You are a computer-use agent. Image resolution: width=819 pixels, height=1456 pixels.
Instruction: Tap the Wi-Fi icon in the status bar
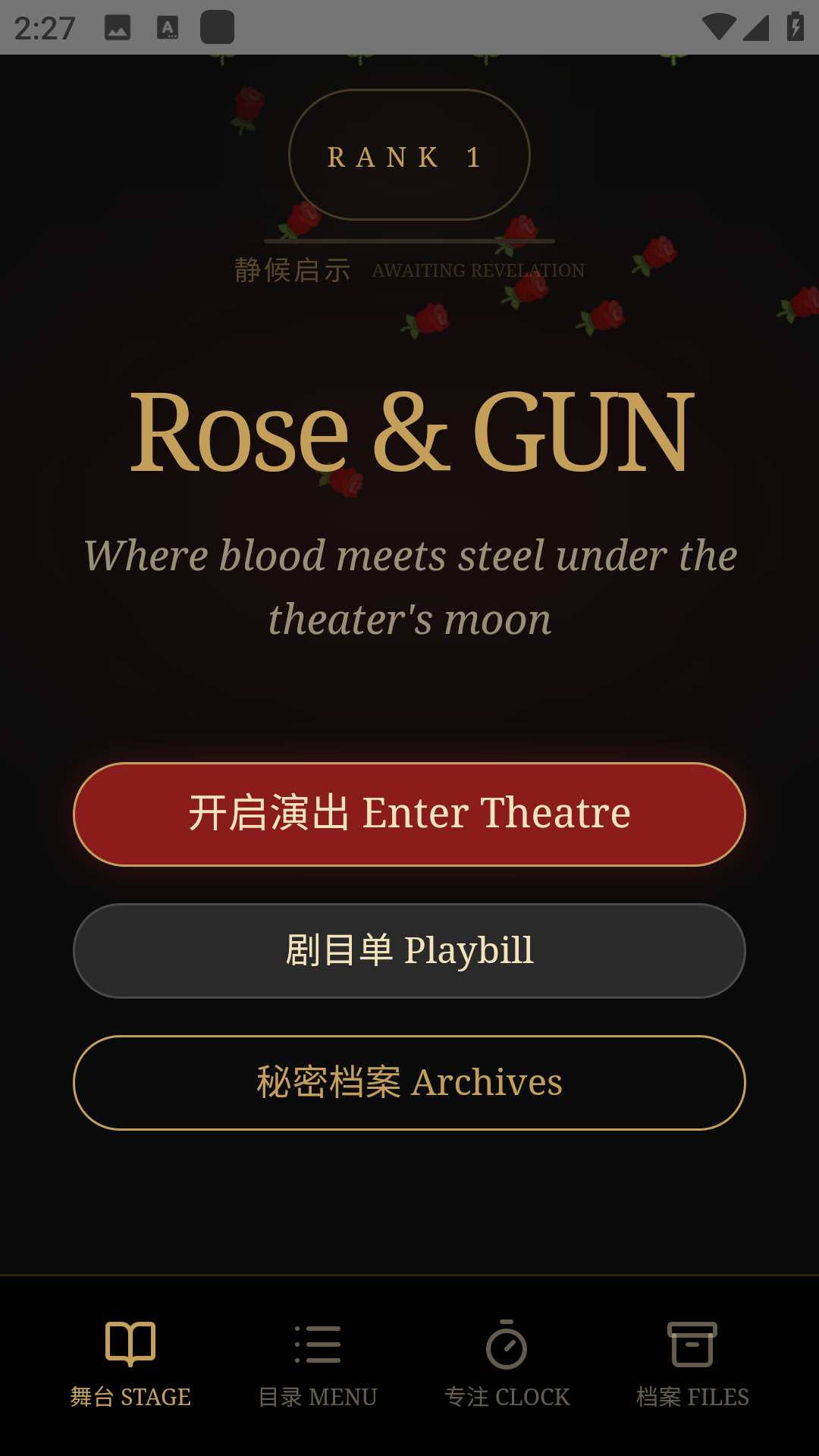coord(719,27)
